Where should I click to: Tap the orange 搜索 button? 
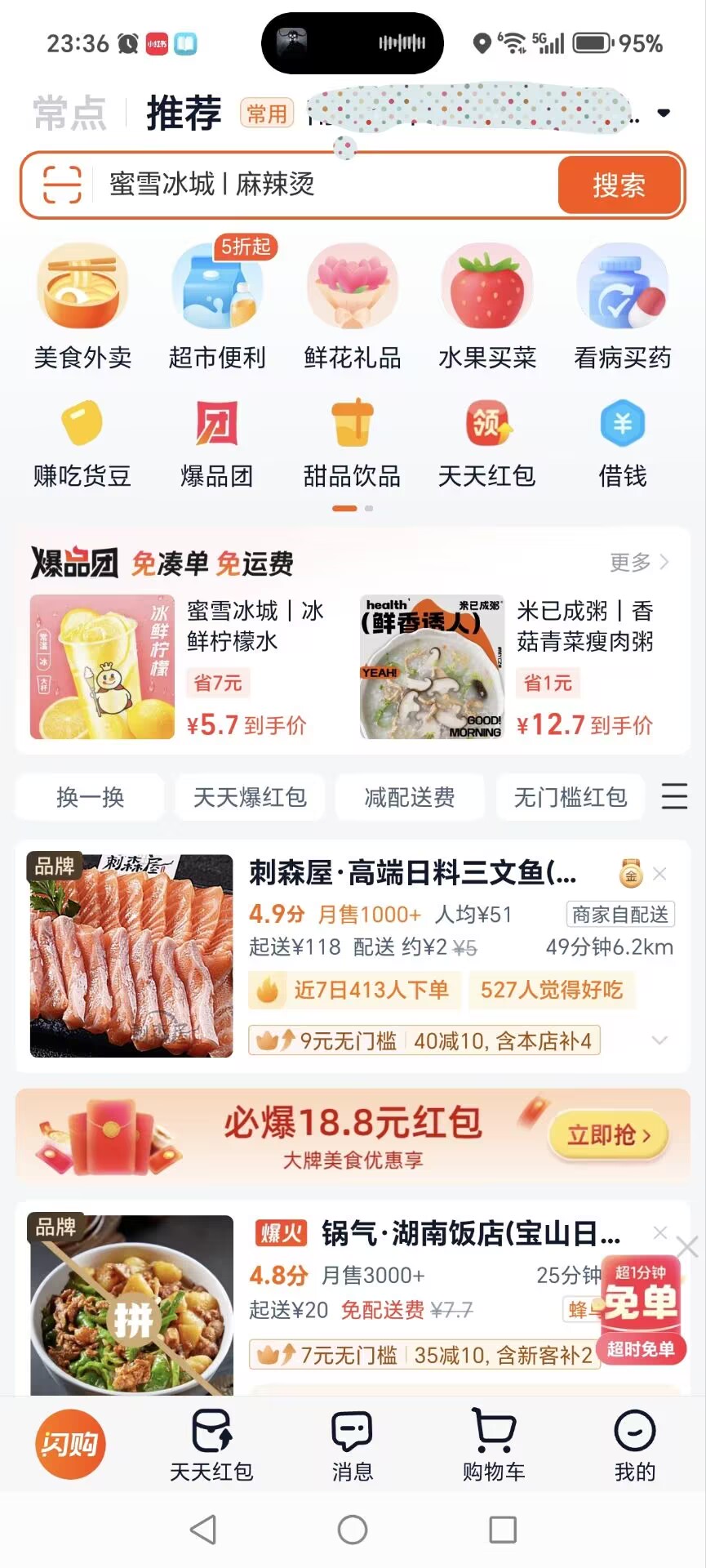point(619,185)
